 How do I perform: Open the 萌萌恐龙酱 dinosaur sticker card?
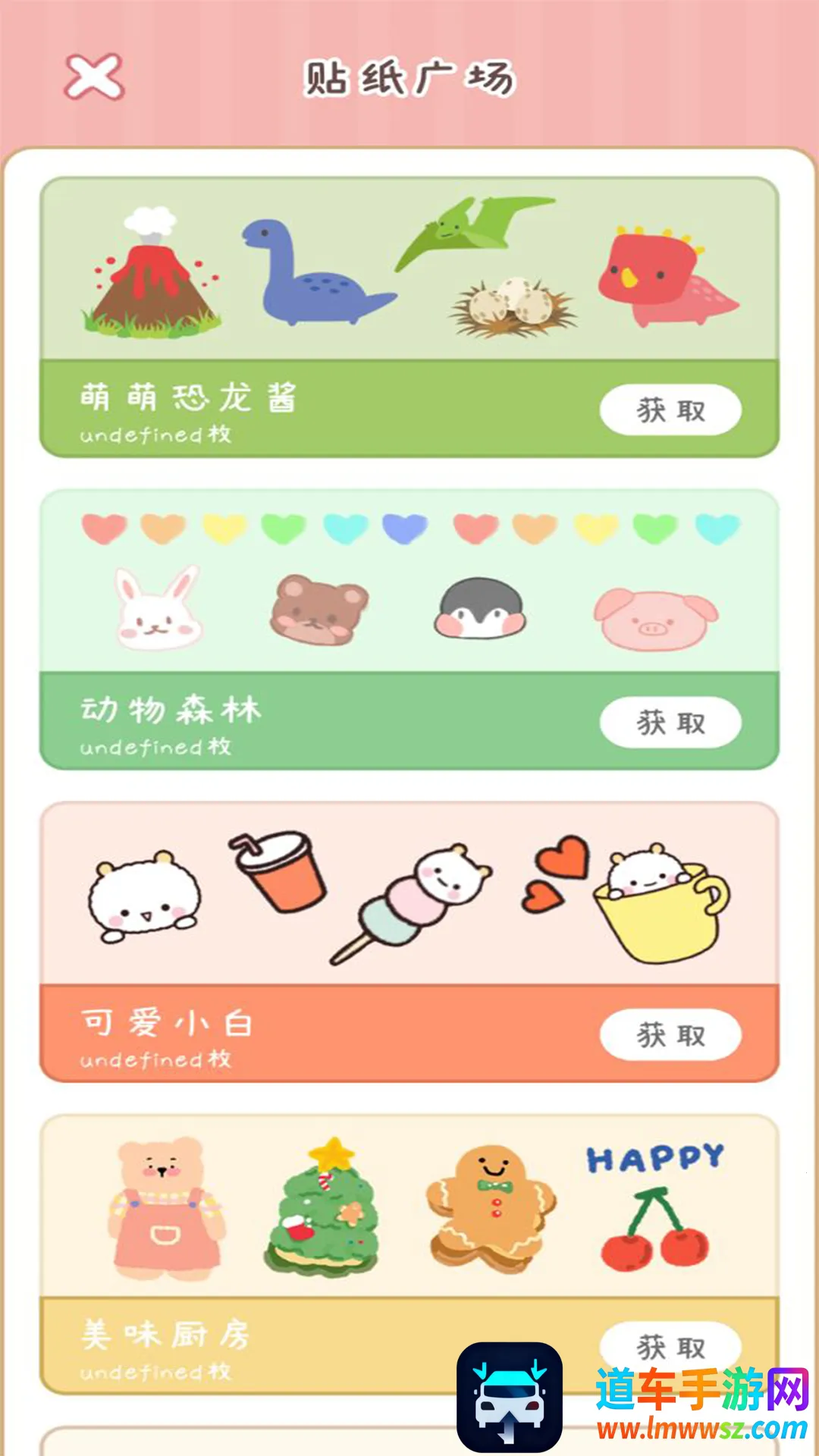(x=409, y=271)
